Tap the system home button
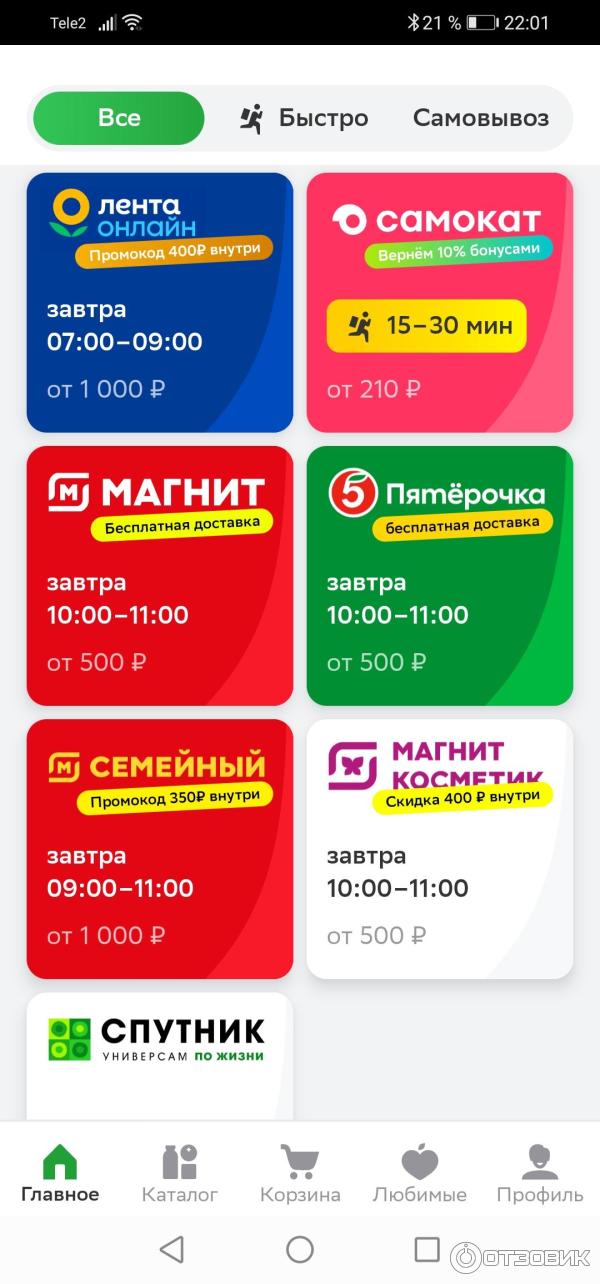The width and height of the screenshot is (600, 1284). pyautogui.click(x=300, y=1249)
